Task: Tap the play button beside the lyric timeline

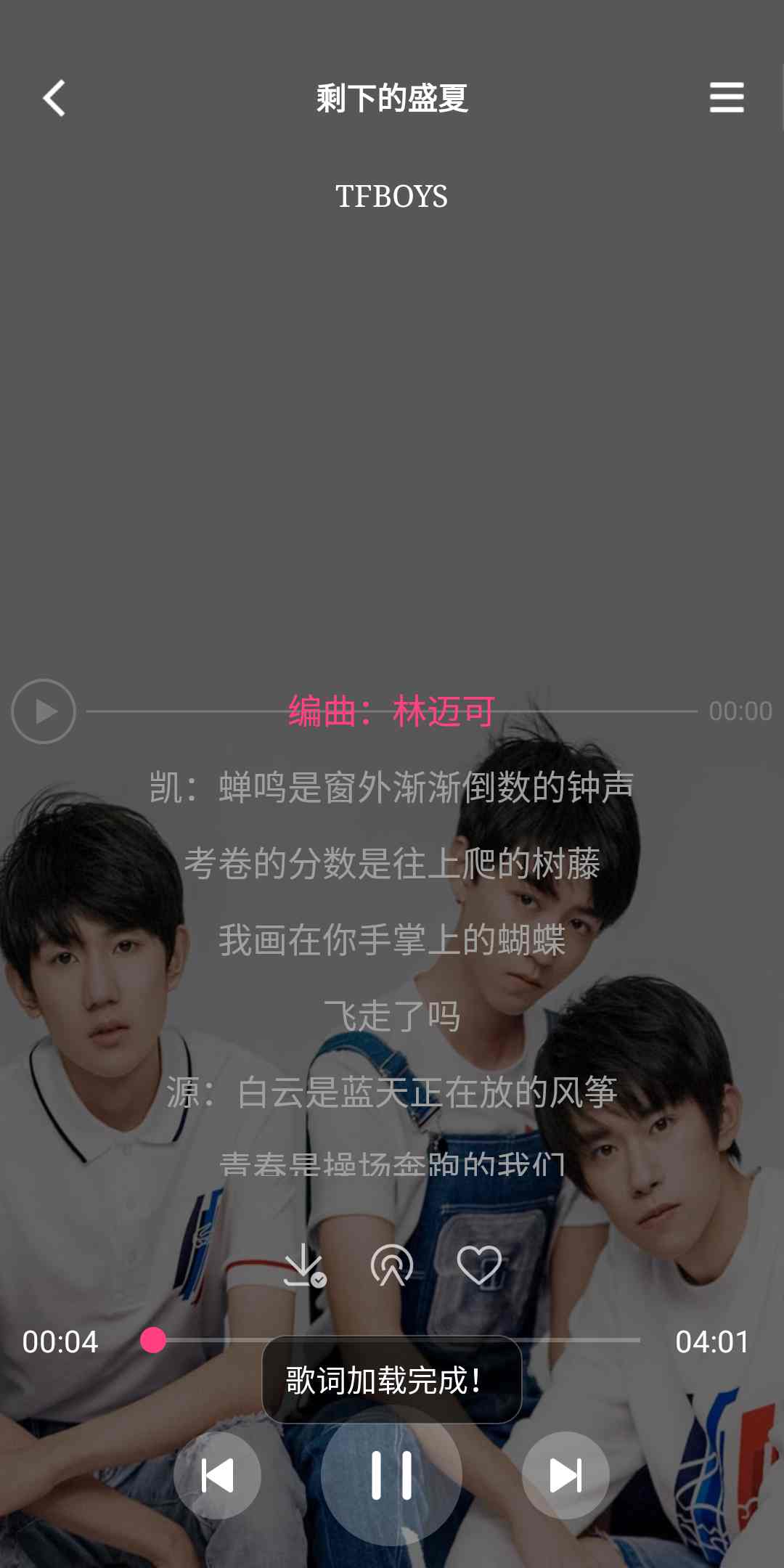Action: (44, 711)
